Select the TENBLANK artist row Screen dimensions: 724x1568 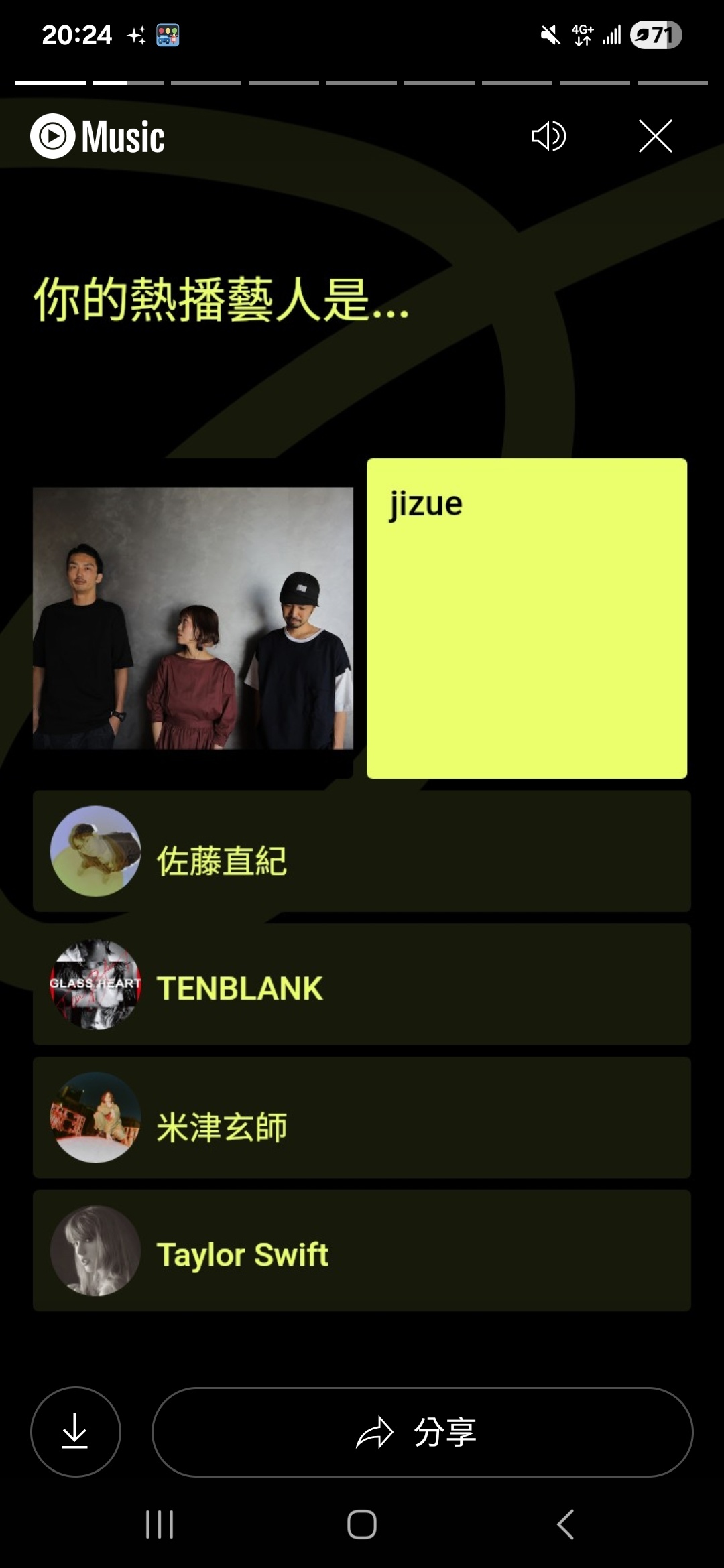coord(362,984)
